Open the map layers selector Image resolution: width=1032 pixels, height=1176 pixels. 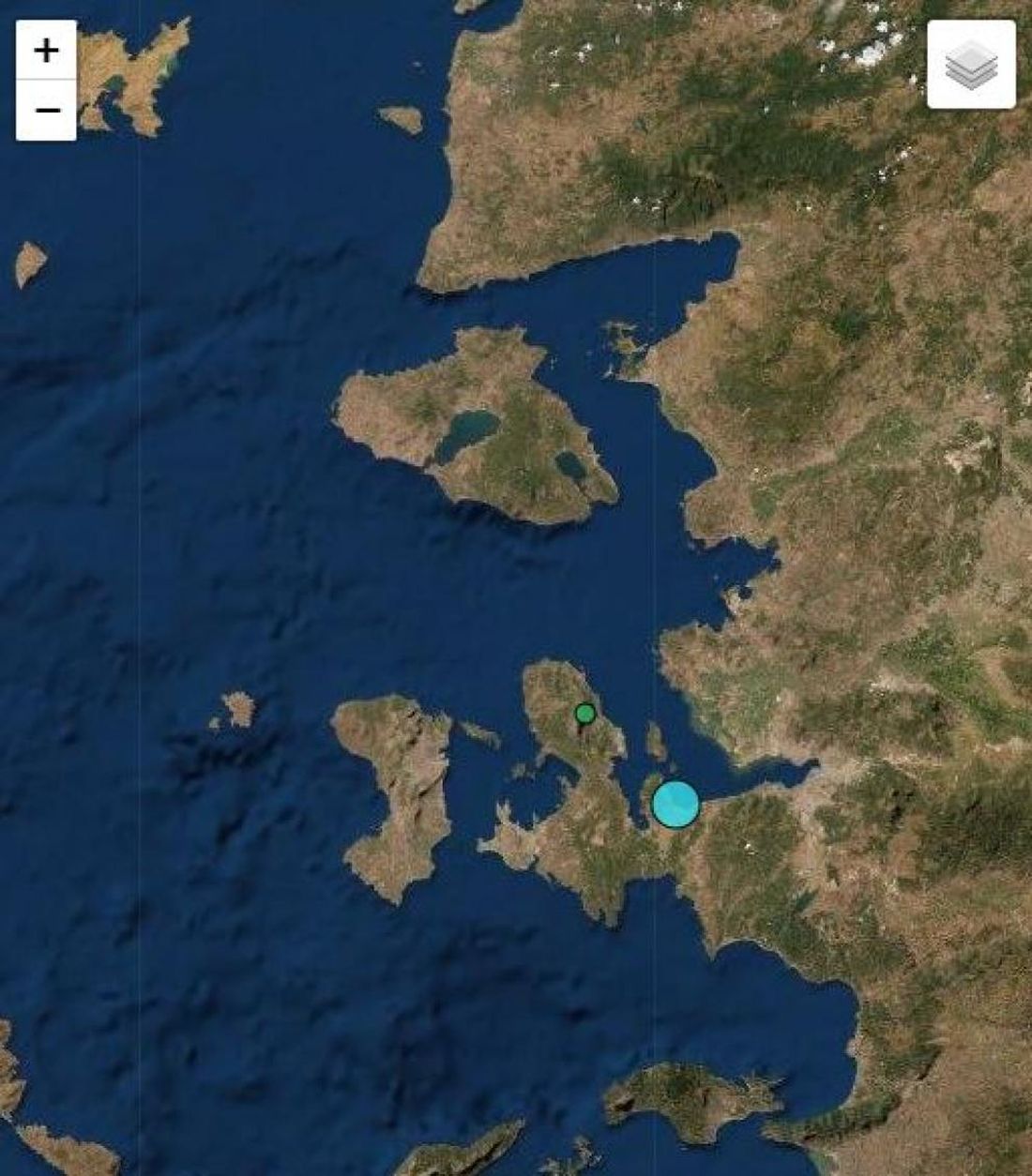point(971,65)
